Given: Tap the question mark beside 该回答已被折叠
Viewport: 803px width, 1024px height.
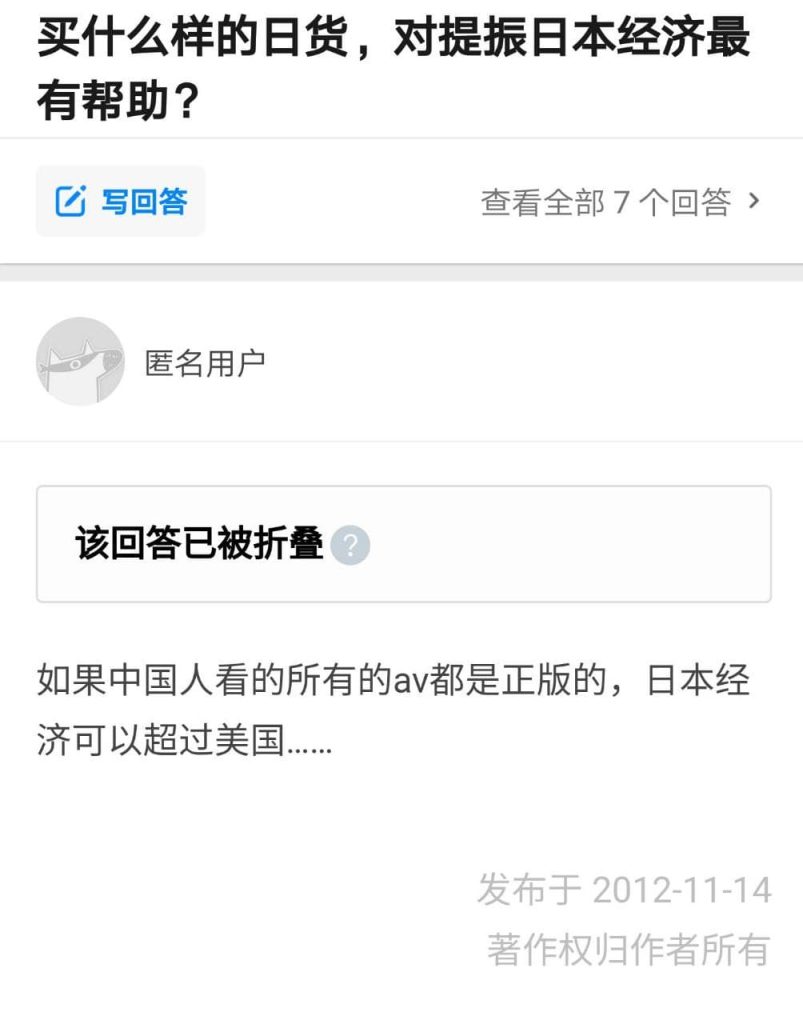Looking at the screenshot, I should coord(350,546).
